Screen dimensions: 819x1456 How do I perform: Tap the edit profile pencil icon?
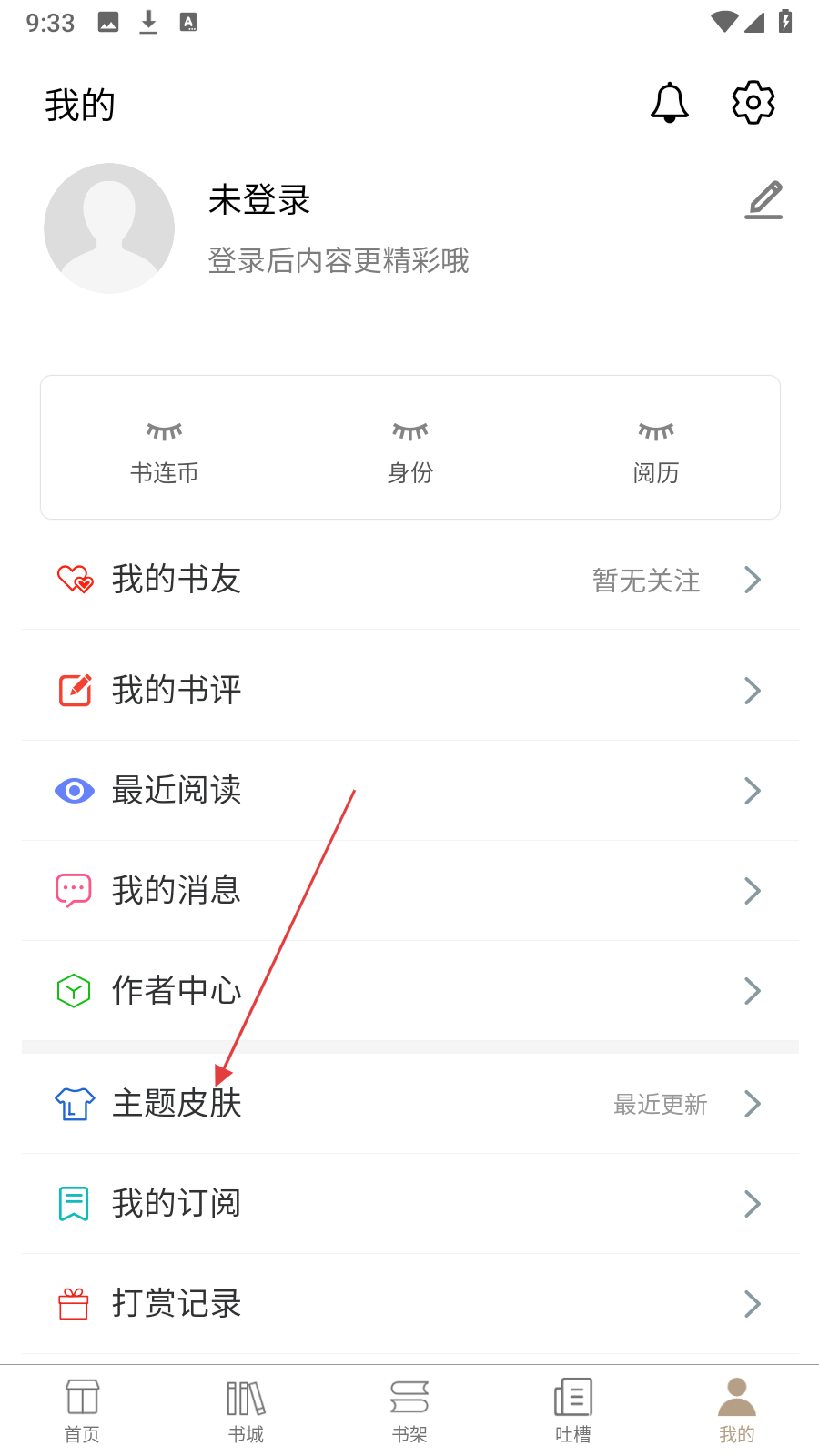click(x=763, y=200)
